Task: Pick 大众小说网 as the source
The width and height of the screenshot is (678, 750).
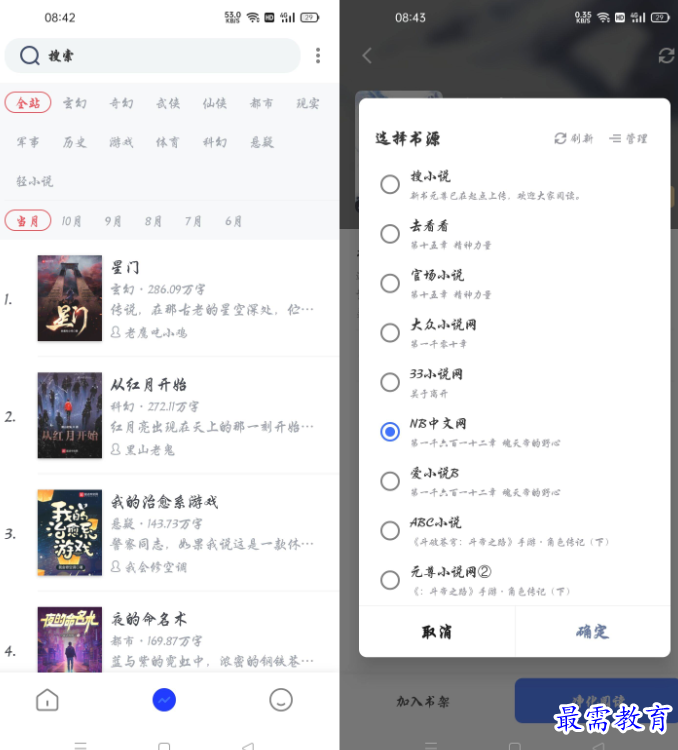Action: tap(390, 332)
